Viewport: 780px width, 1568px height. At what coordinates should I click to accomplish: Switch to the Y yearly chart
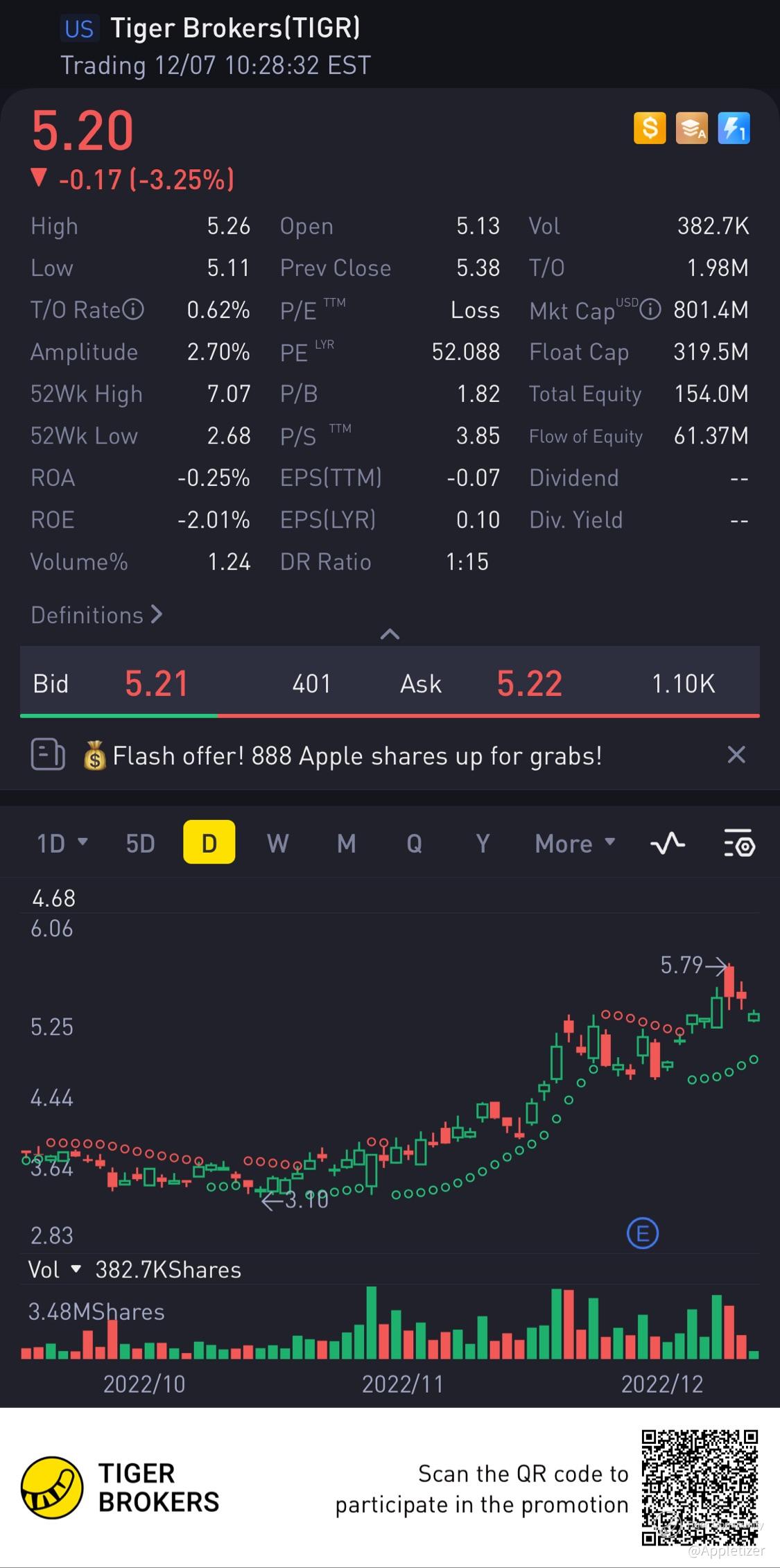[483, 843]
